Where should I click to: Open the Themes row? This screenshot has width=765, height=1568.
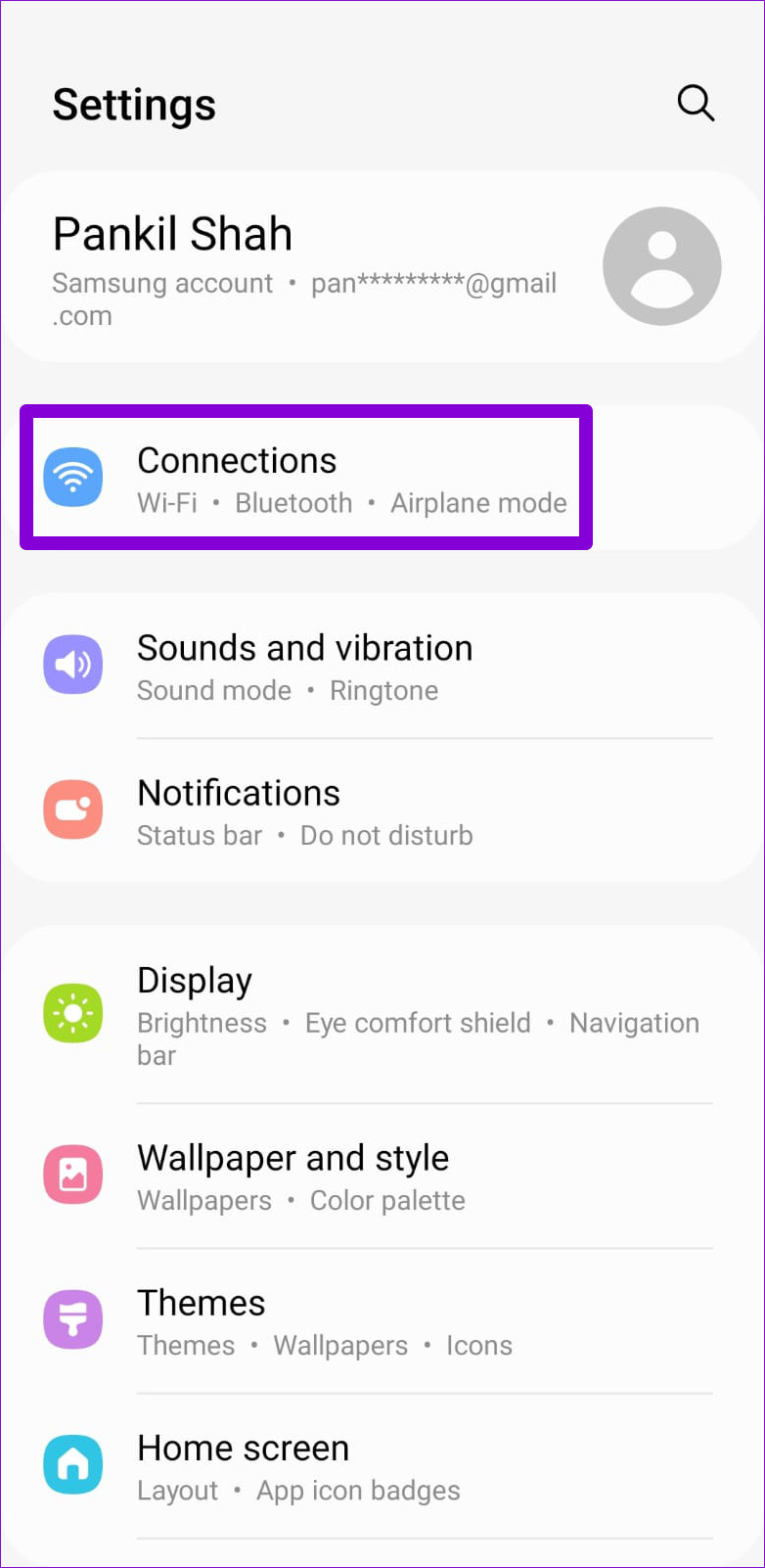382,1321
